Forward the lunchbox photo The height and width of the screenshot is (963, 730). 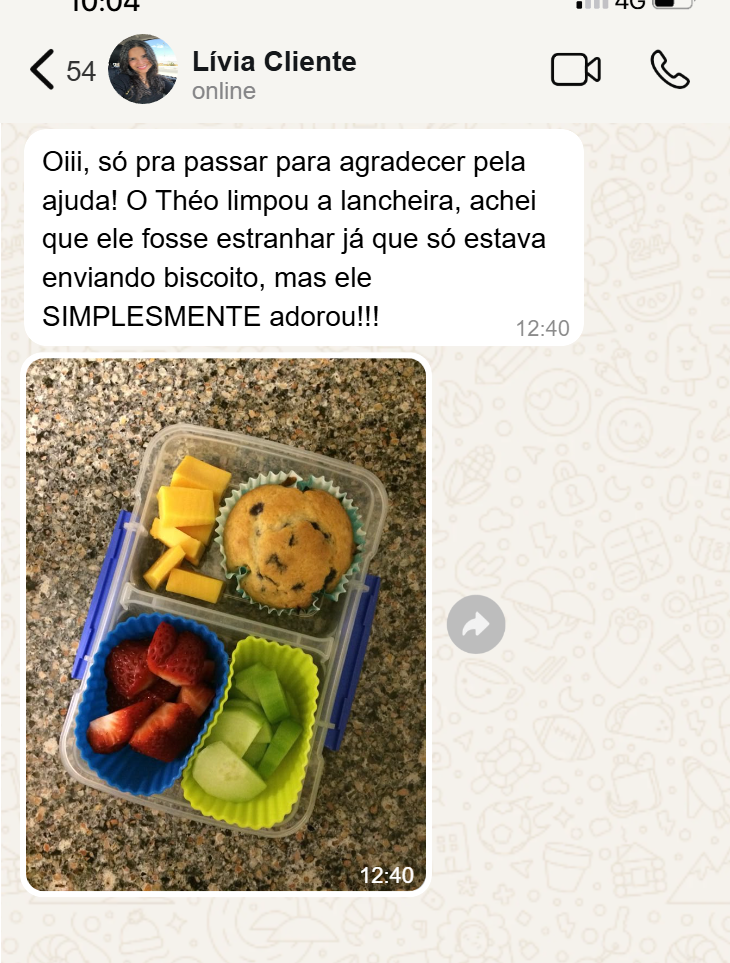[476, 625]
